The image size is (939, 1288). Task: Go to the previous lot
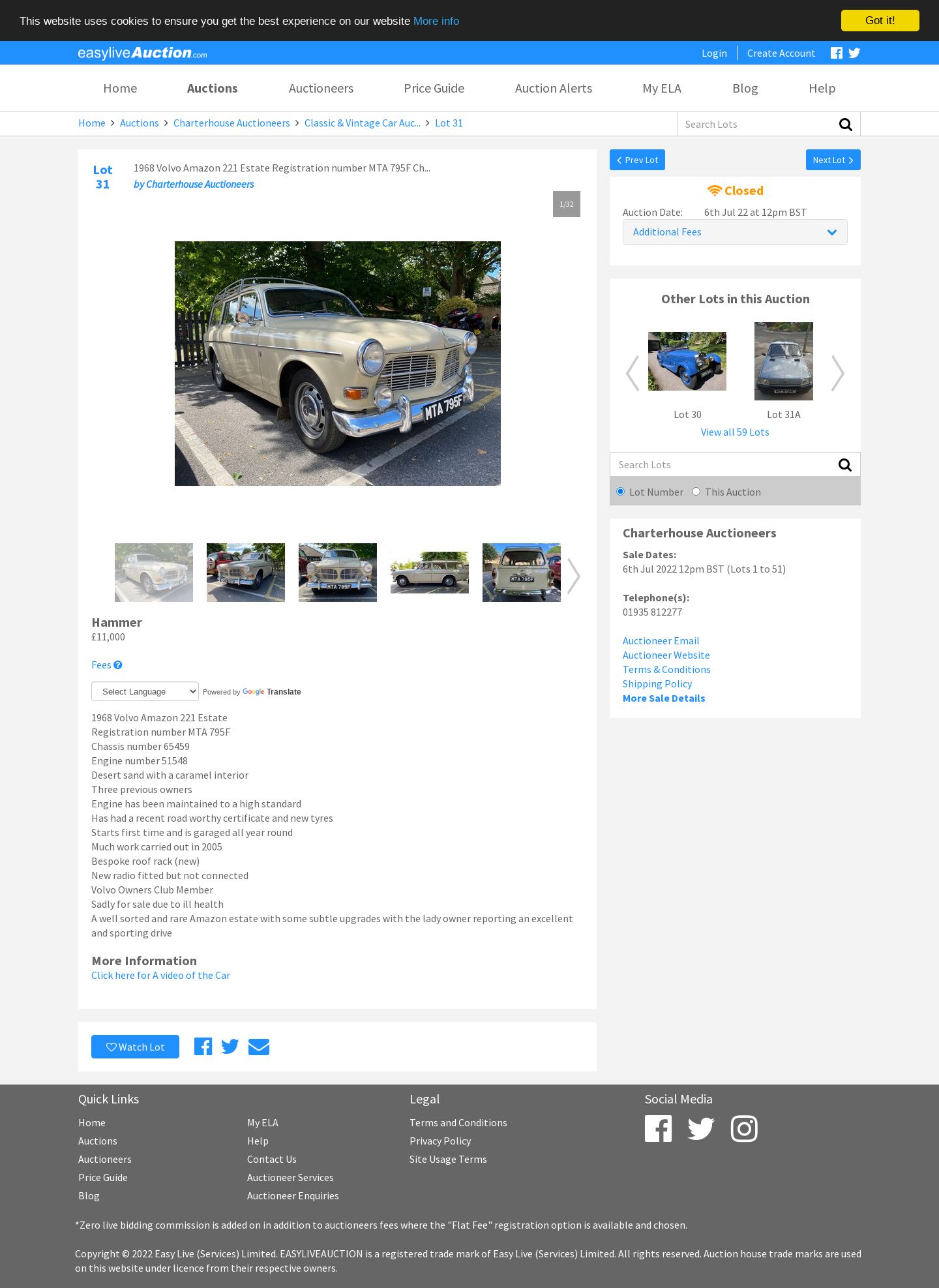coord(637,160)
